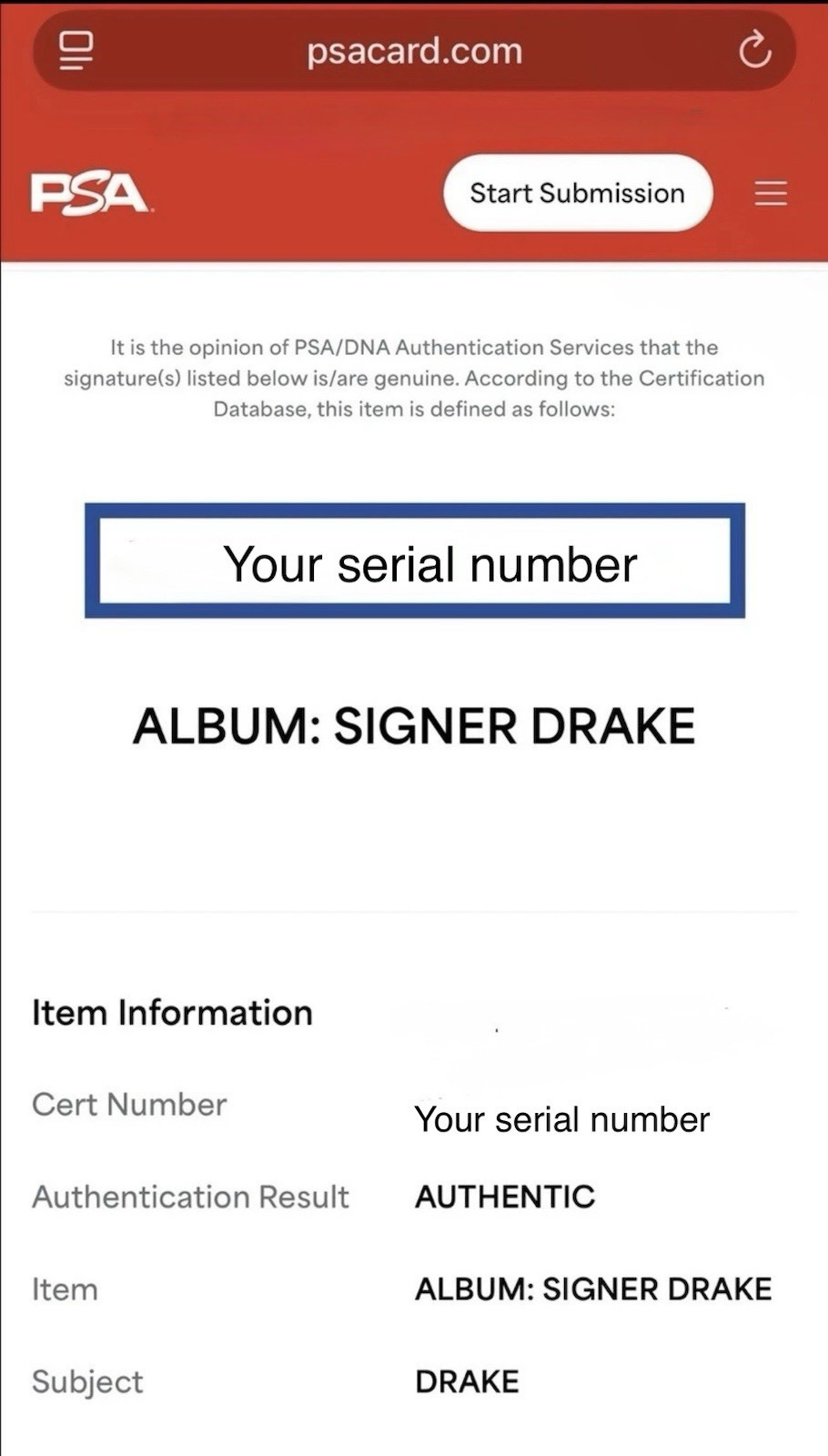Tap the PSA brand mark in the header
828x1456 pixels.
click(x=88, y=191)
